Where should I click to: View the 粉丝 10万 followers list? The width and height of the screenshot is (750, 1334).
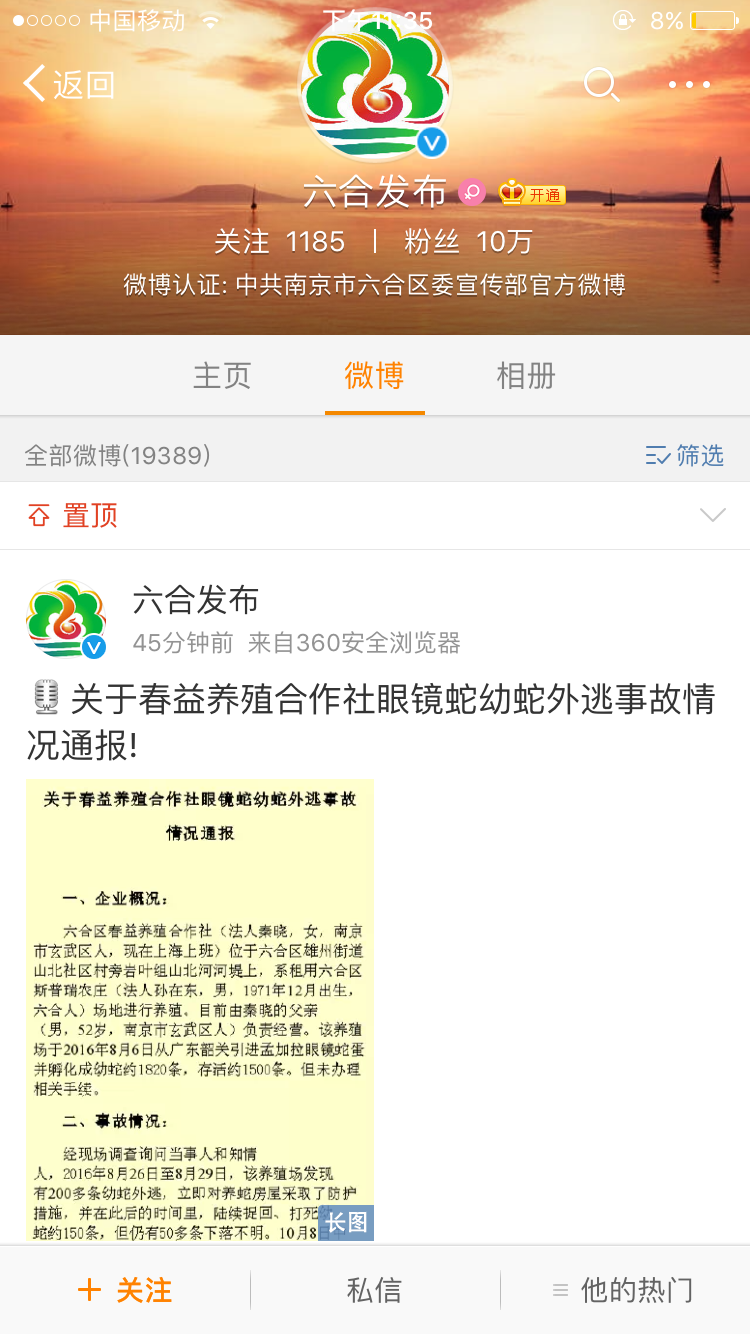(468, 242)
